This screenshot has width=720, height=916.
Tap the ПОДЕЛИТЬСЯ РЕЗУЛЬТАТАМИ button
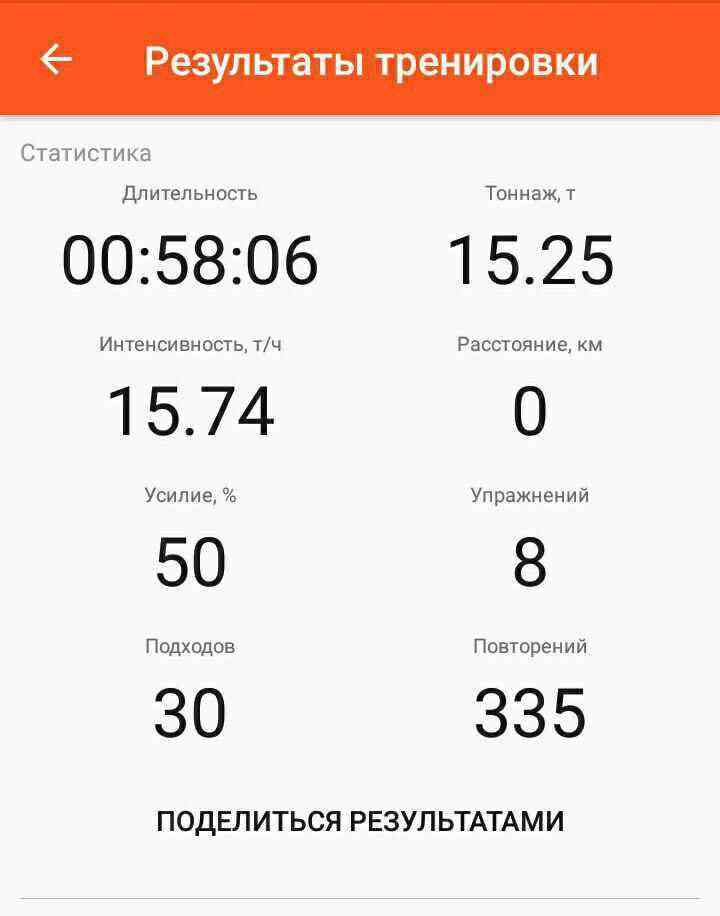point(360,821)
